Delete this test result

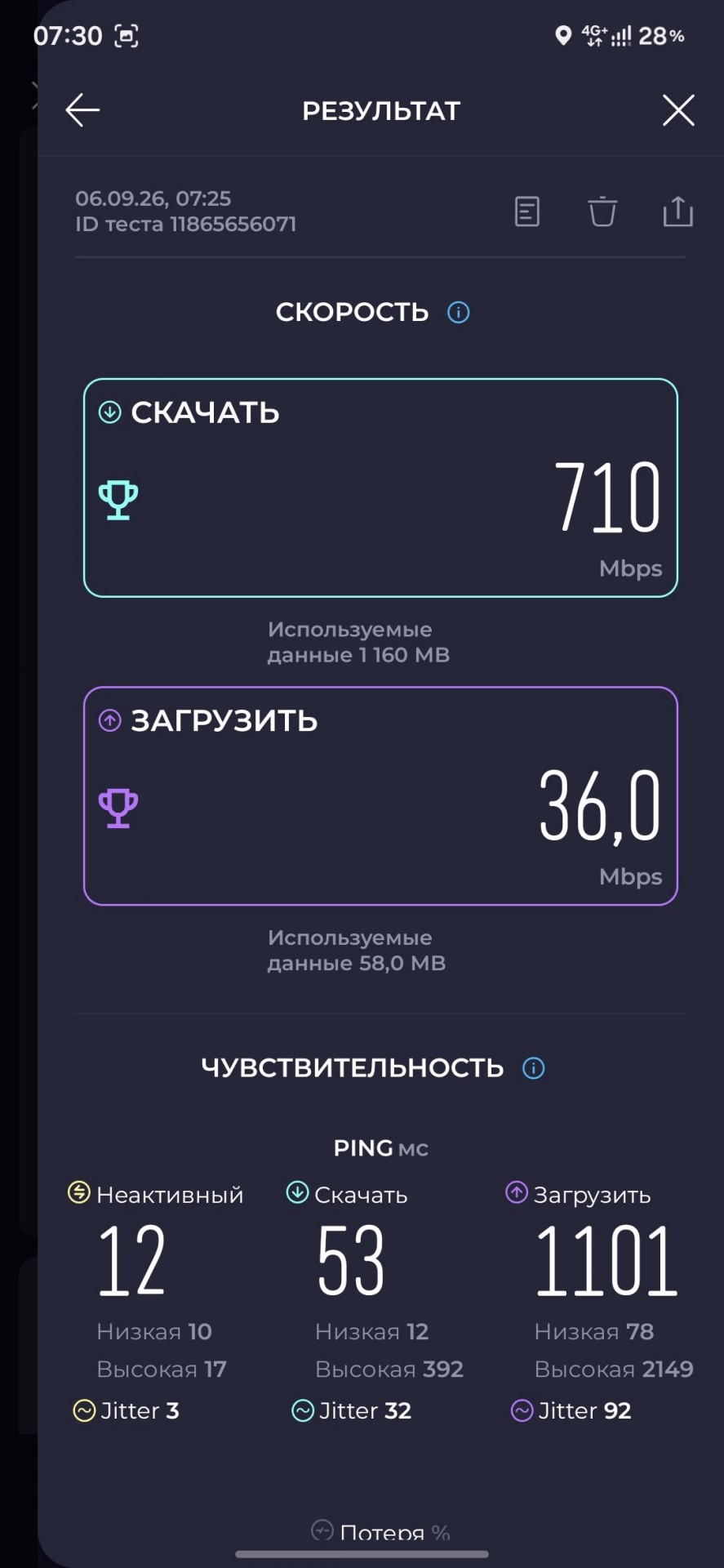(x=602, y=212)
